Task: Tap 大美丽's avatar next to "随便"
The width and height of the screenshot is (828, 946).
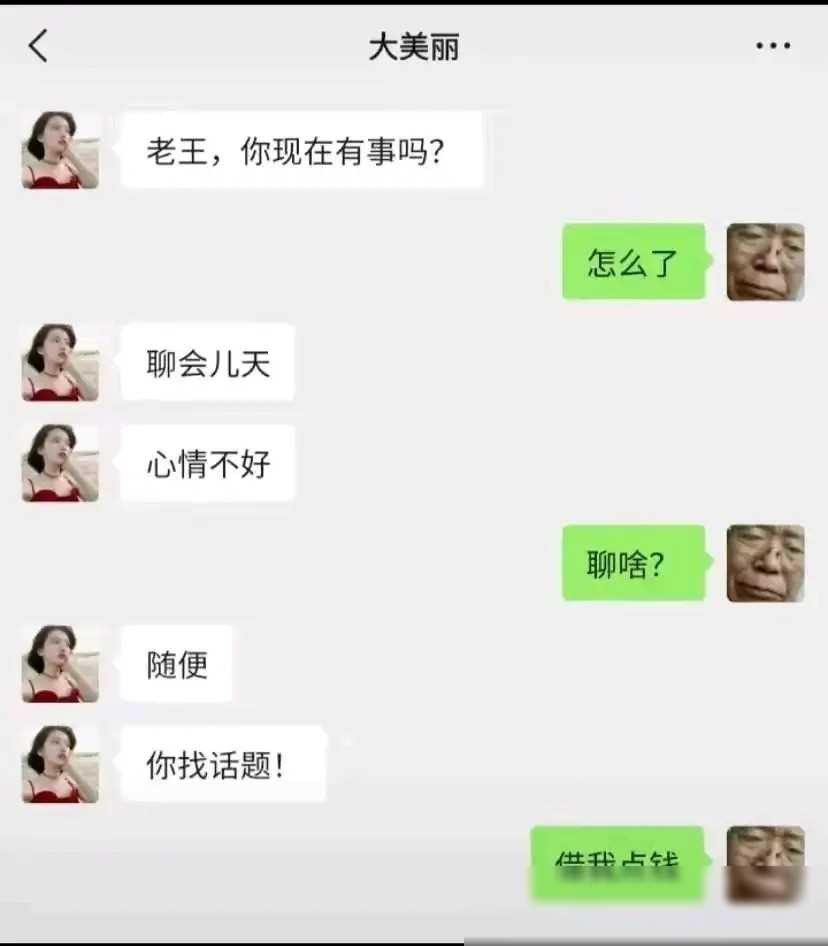Action: pyautogui.click(x=60, y=664)
